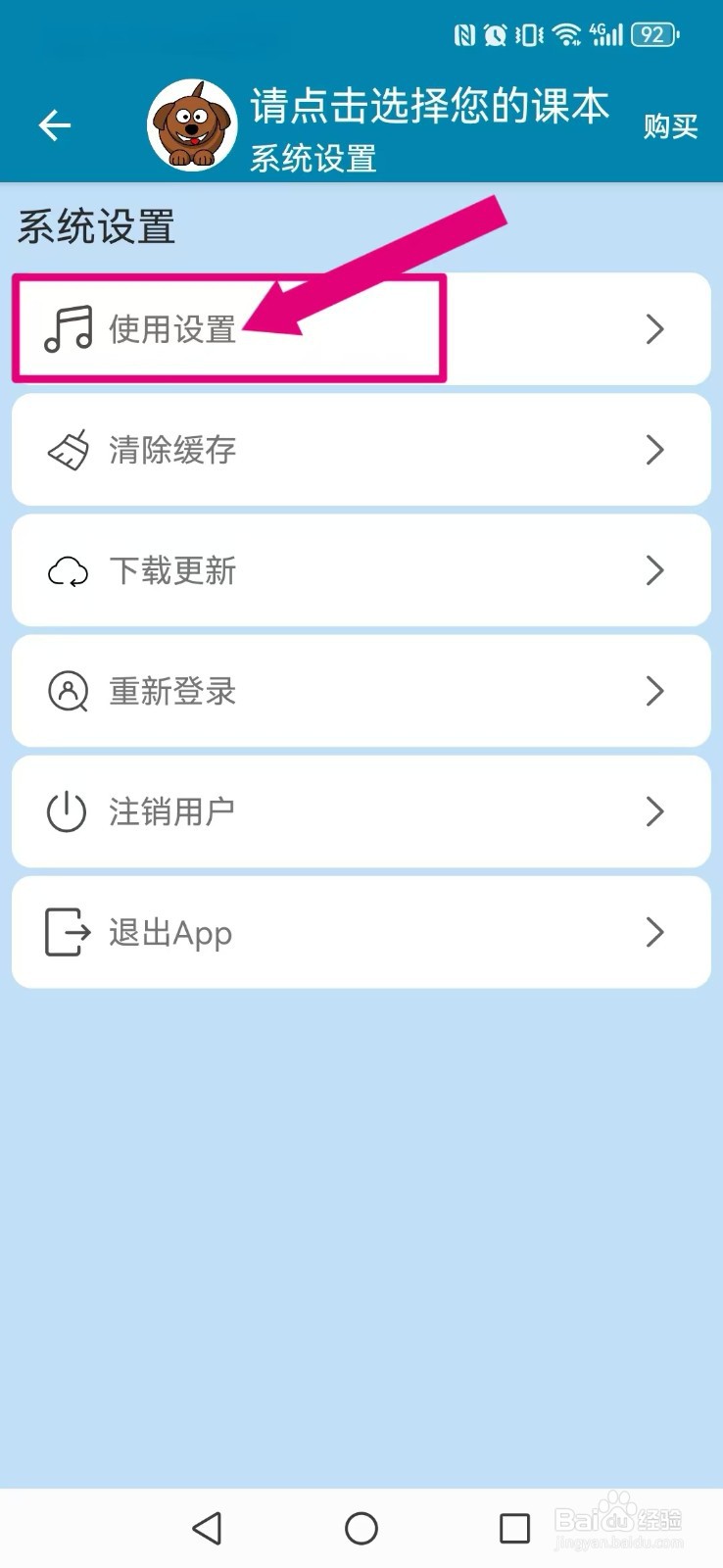Open 清除缓存 details via its chevron
Screen dimensions: 723x1568
click(x=654, y=450)
